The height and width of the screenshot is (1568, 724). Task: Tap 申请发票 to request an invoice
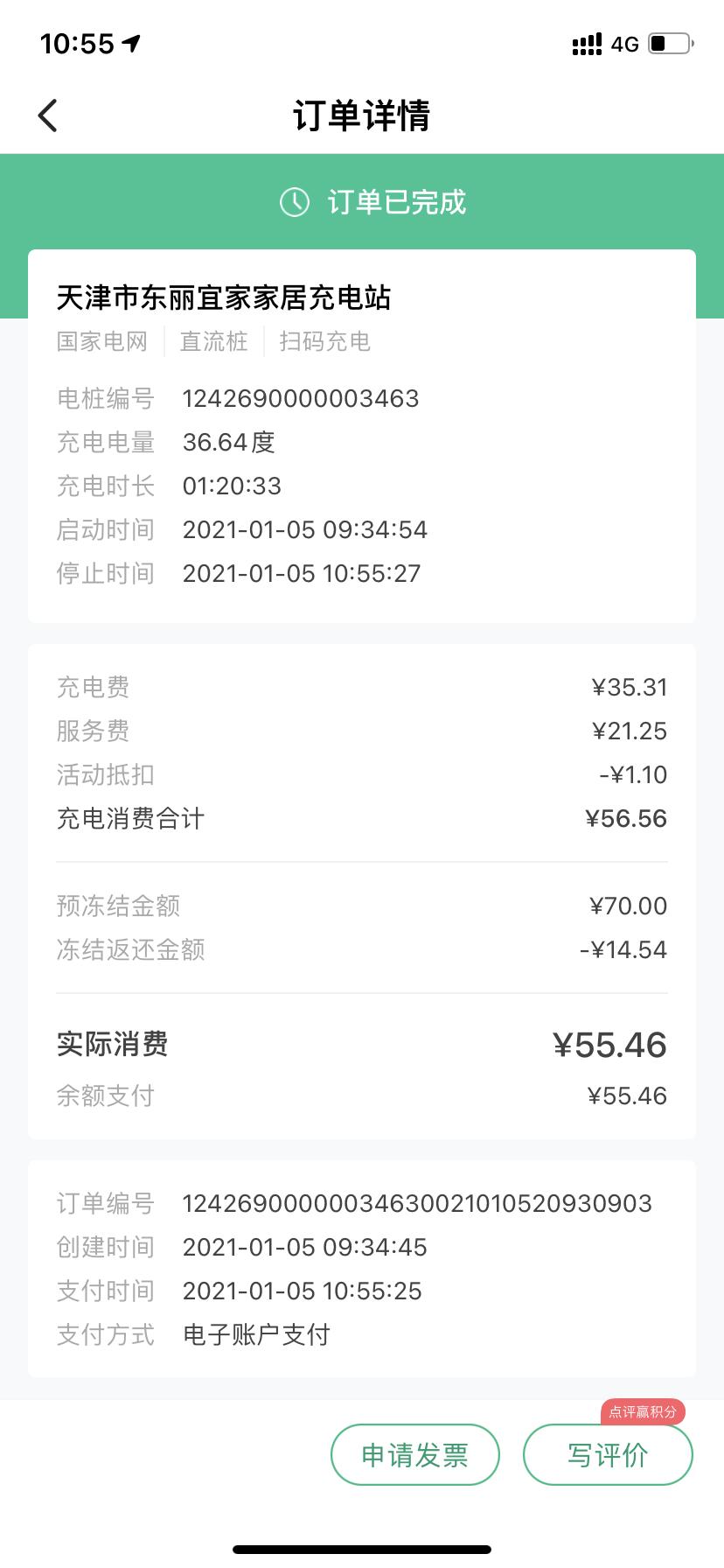(414, 1454)
